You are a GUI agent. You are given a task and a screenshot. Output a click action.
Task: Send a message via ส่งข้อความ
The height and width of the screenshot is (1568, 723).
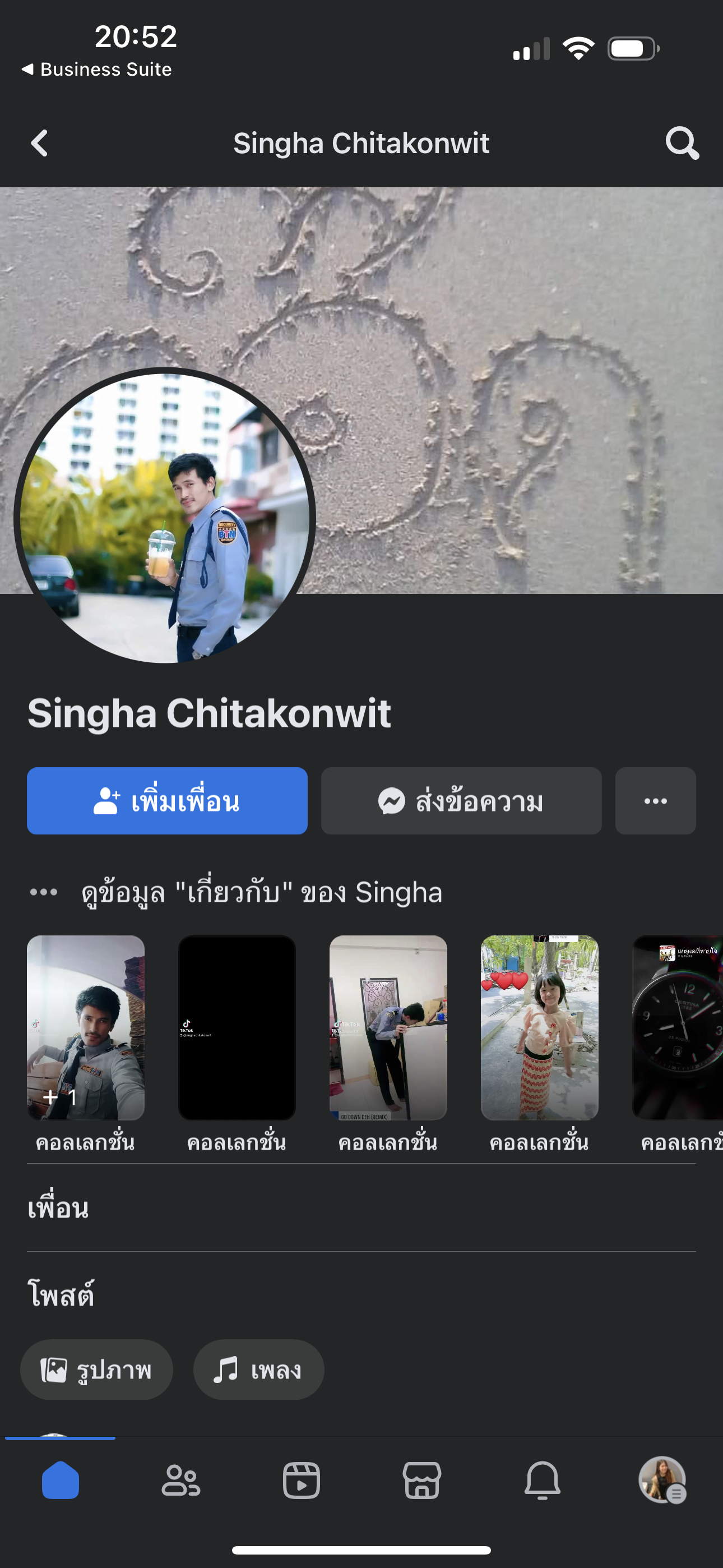(461, 801)
